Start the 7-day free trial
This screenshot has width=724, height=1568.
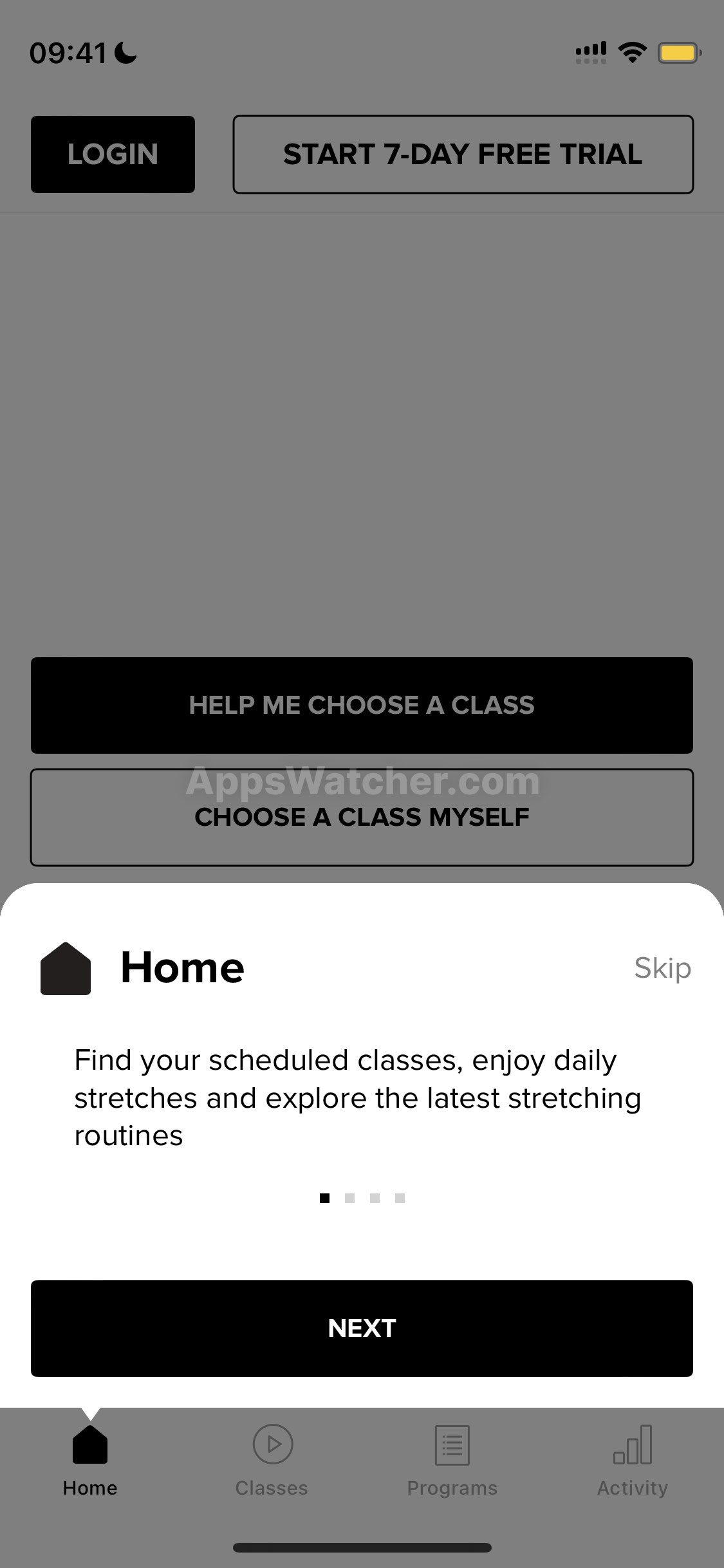[x=463, y=154]
